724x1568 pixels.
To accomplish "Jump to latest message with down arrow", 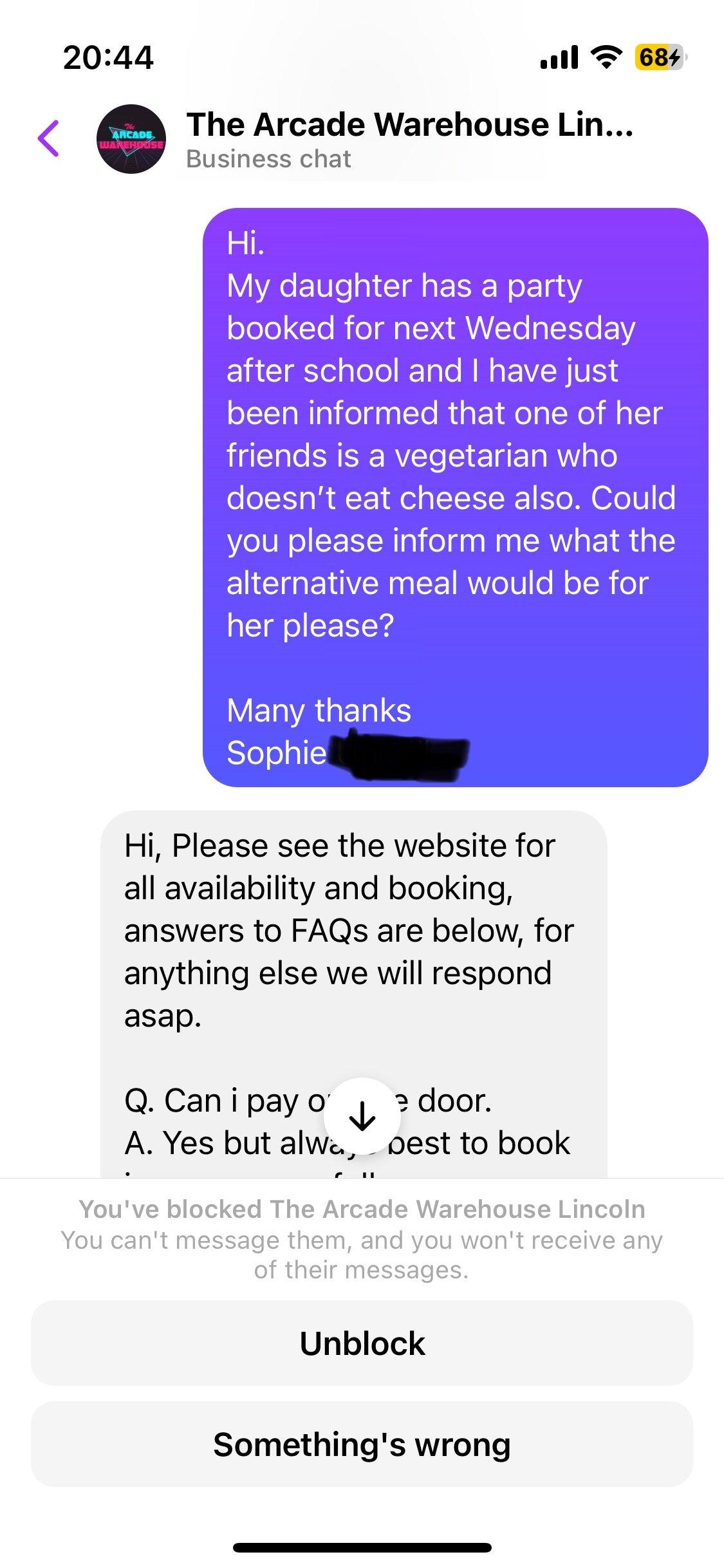I will 362,1117.
